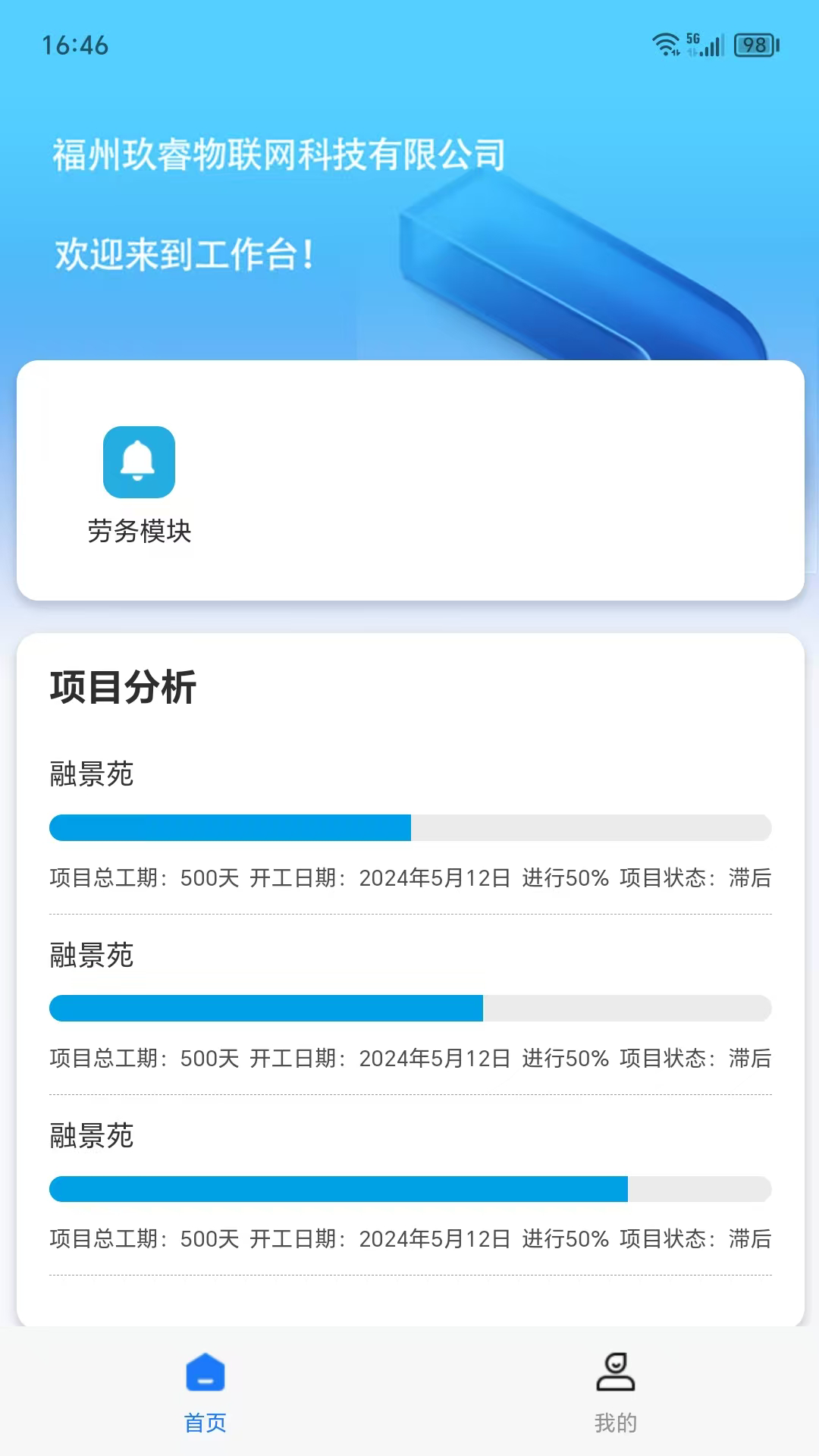Screen dimensions: 819x1456
Task: Click the Wi-Fi icon in the status bar
Action: (x=666, y=44)
